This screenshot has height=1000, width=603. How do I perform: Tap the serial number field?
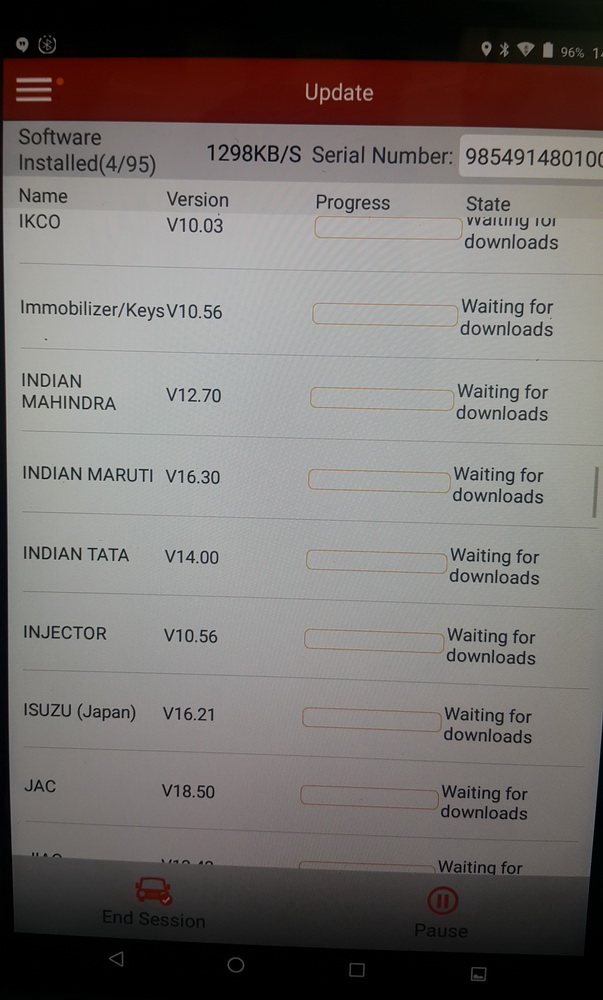point(530,158)
